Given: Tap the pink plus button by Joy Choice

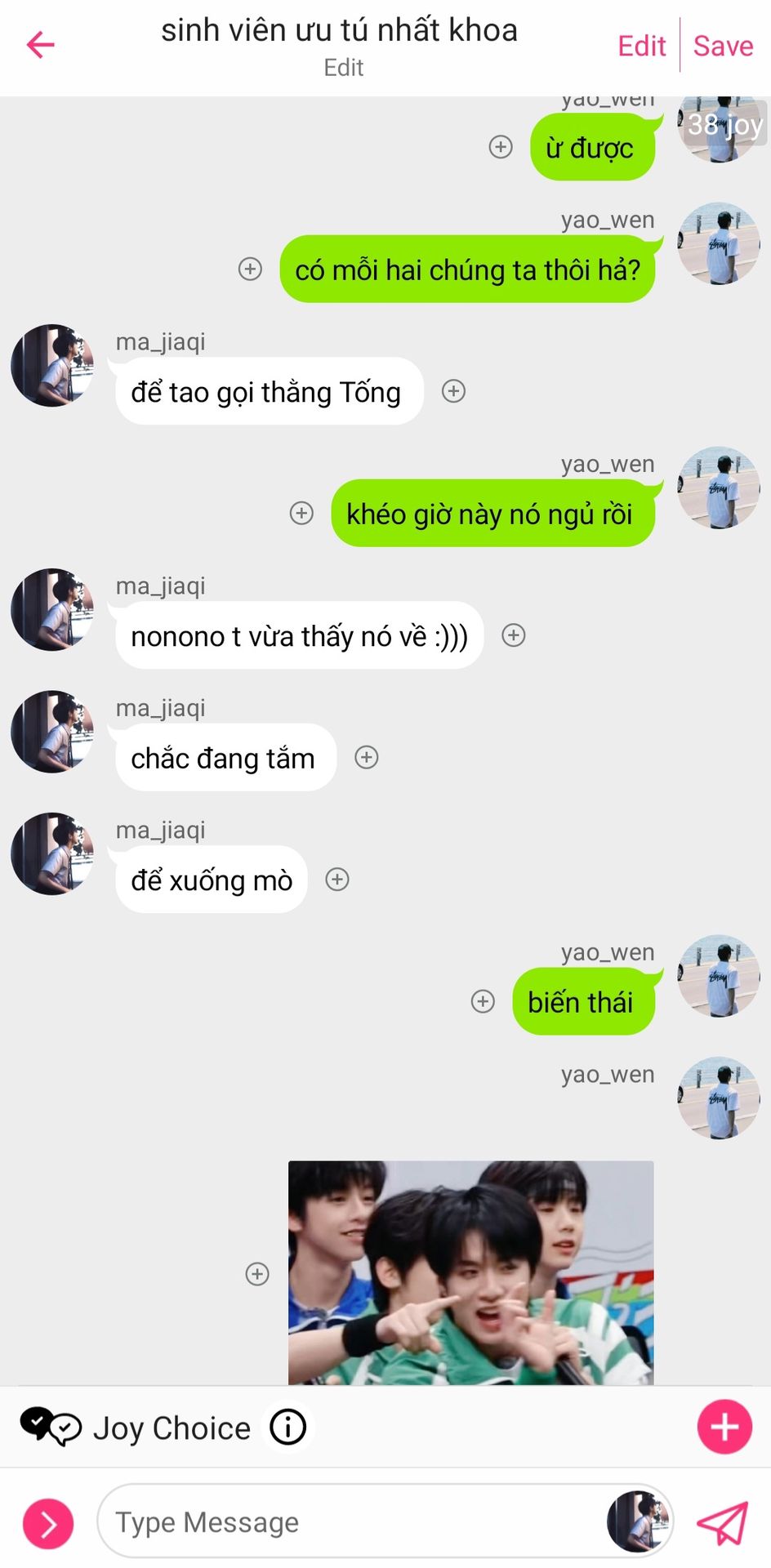Looking at the screenshot, I should 724,1427.
